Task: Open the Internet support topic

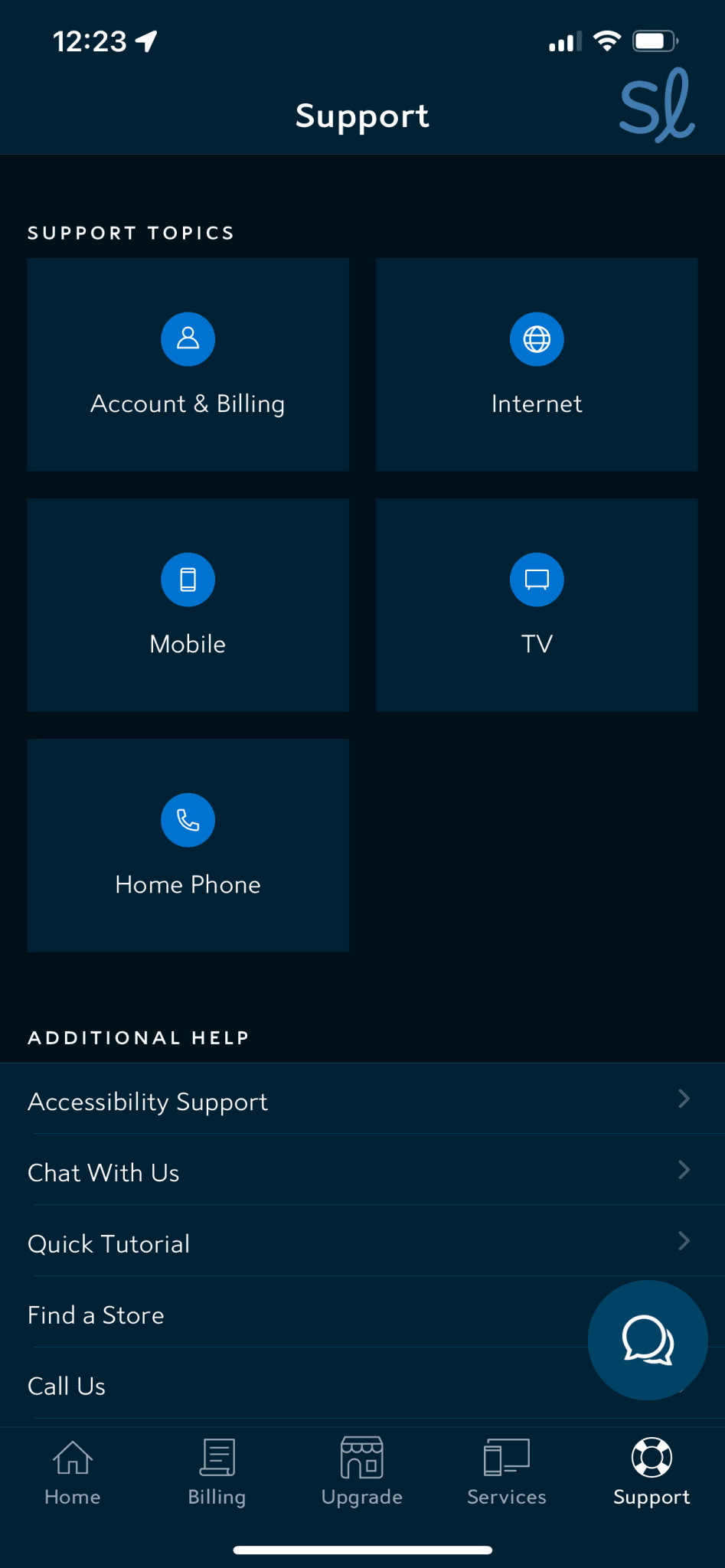Action: pos(537,364)
